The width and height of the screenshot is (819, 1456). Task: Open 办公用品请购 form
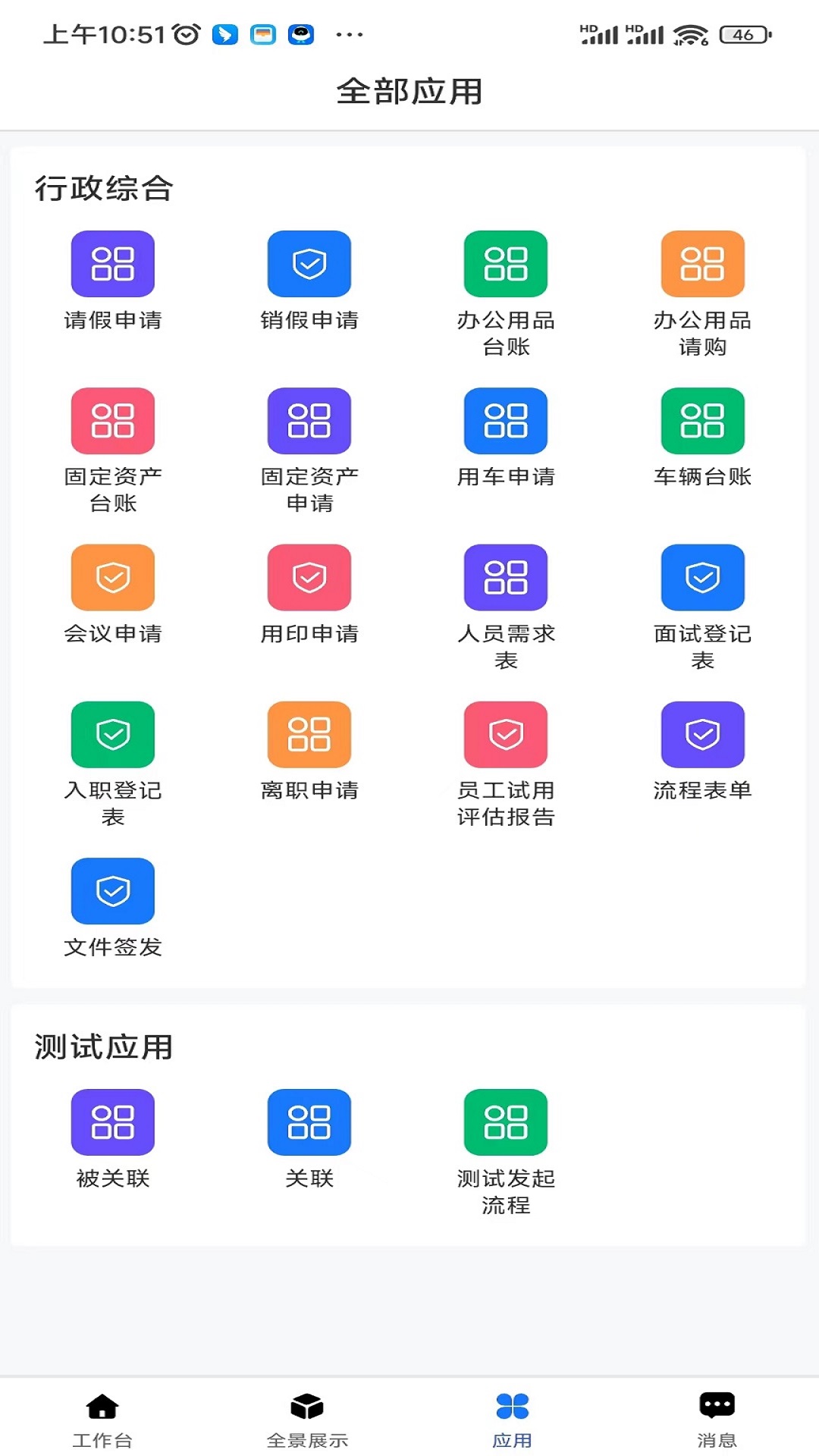coord(702,265)
